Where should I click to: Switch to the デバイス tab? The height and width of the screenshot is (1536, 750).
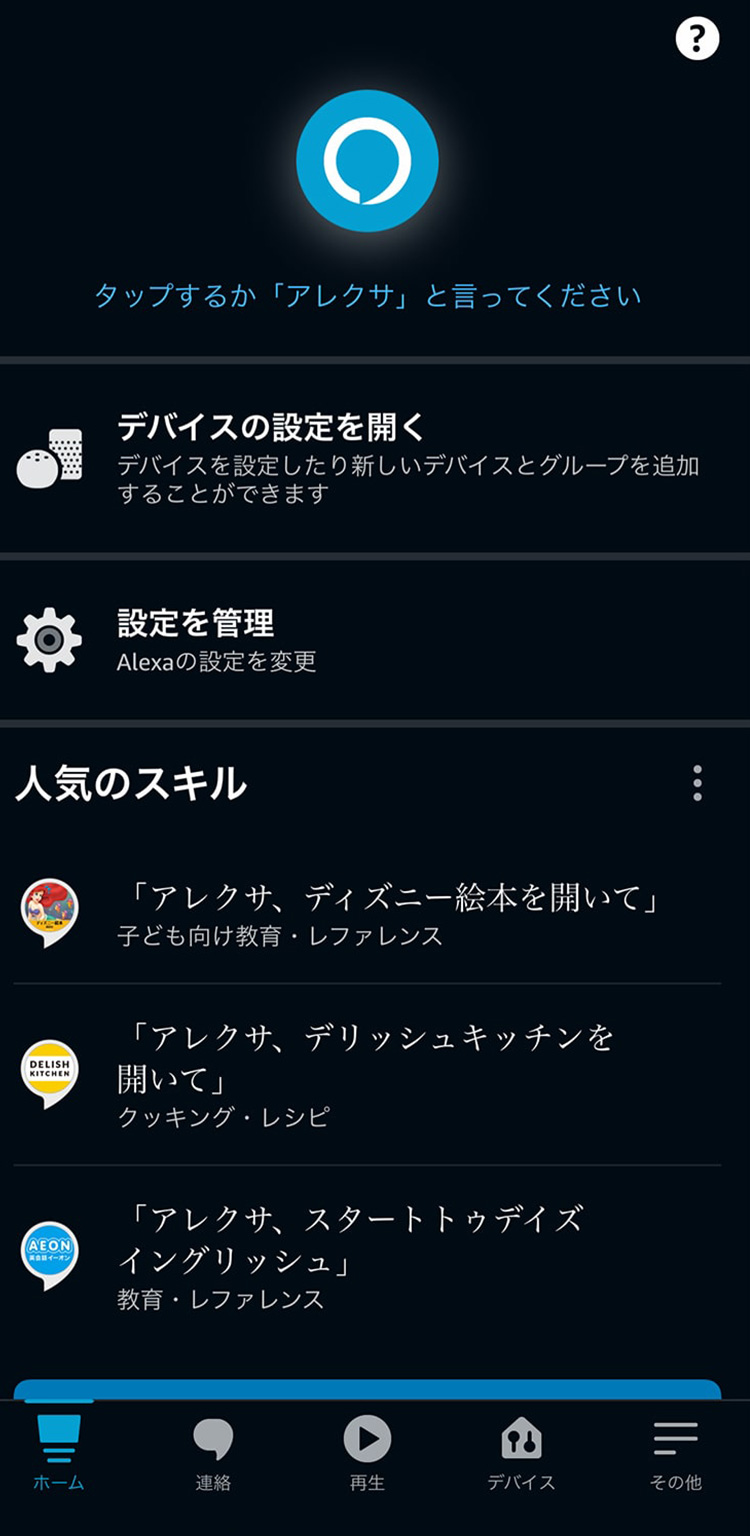tap(521, 1453)
